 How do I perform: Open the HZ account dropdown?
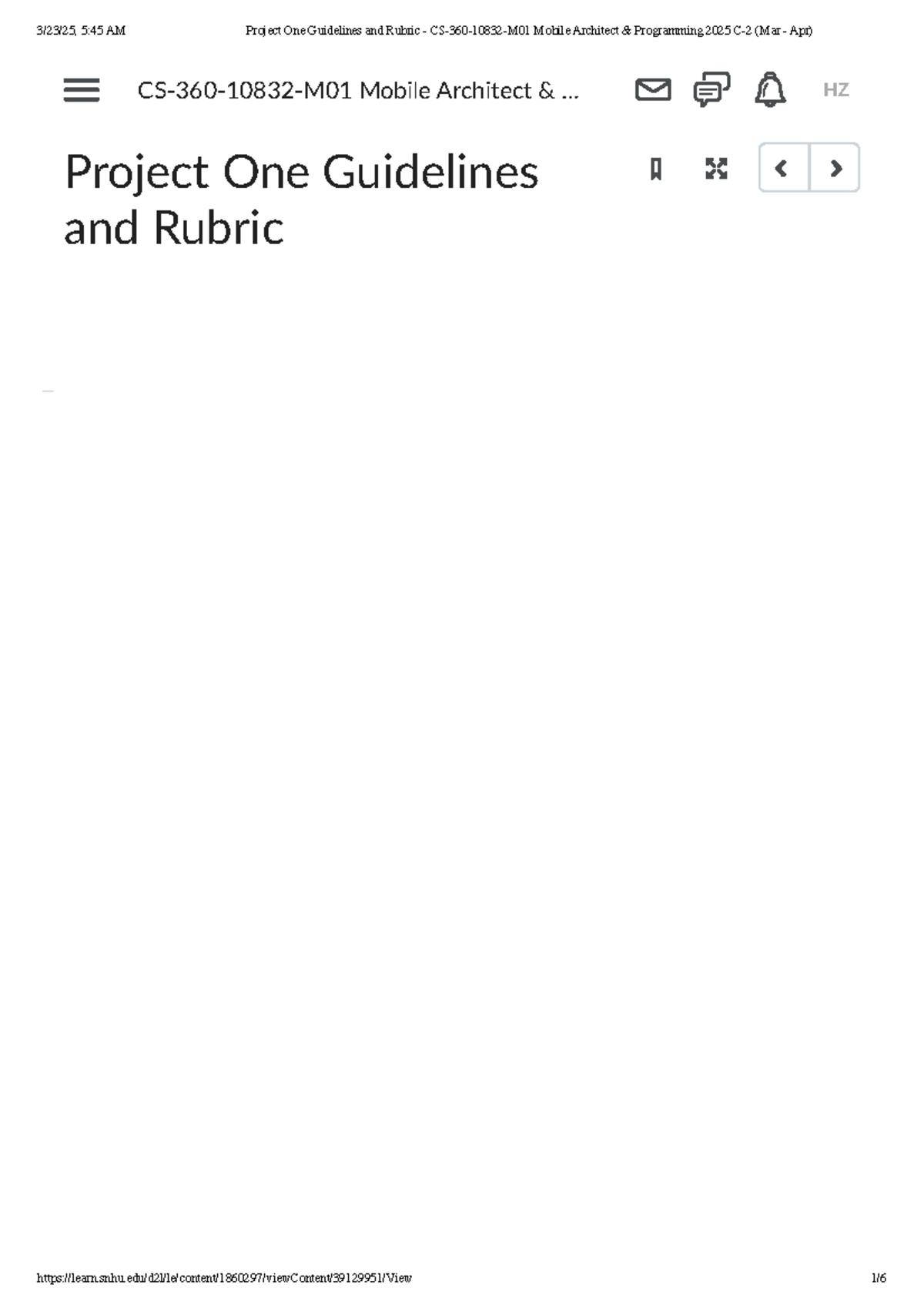click(x=835, y=91)
